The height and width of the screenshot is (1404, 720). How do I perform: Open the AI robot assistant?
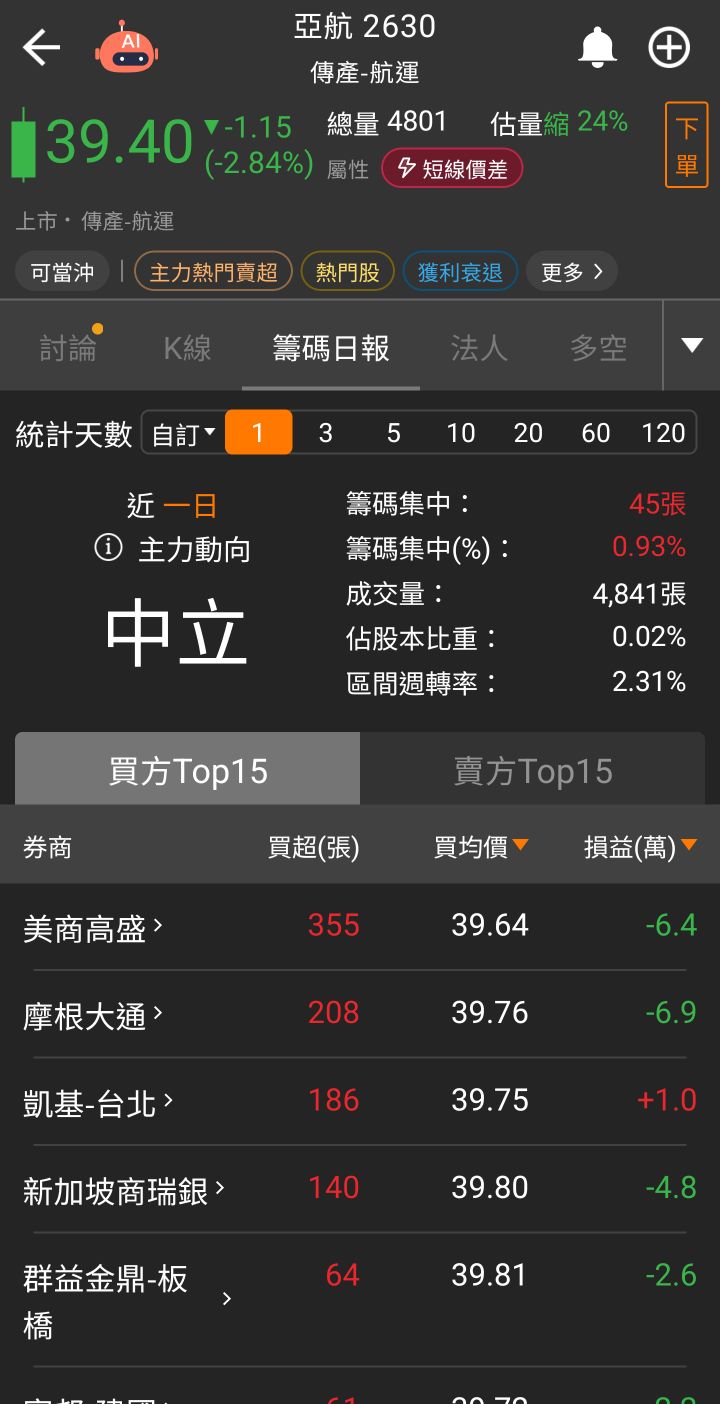coord(127,47)
